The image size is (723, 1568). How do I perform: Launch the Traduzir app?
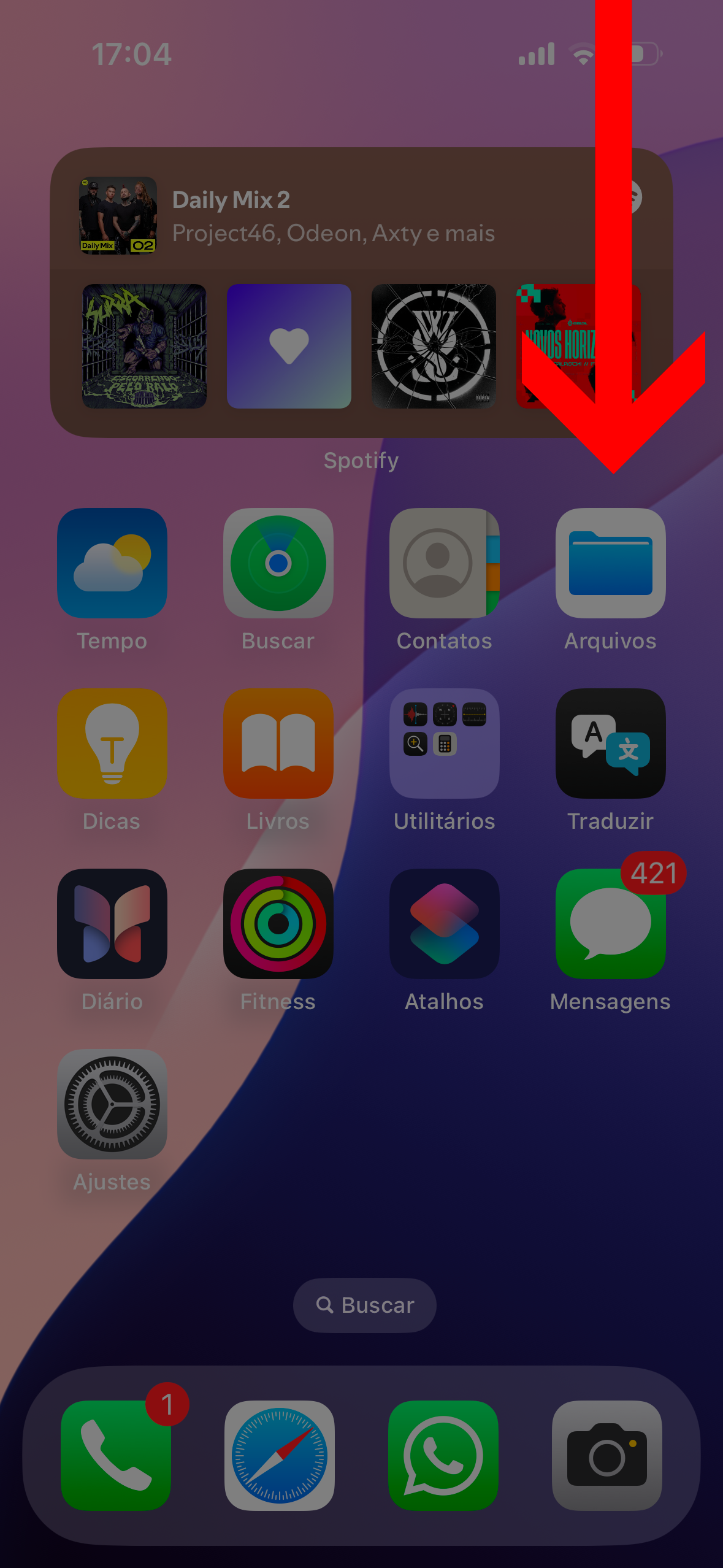610,743
